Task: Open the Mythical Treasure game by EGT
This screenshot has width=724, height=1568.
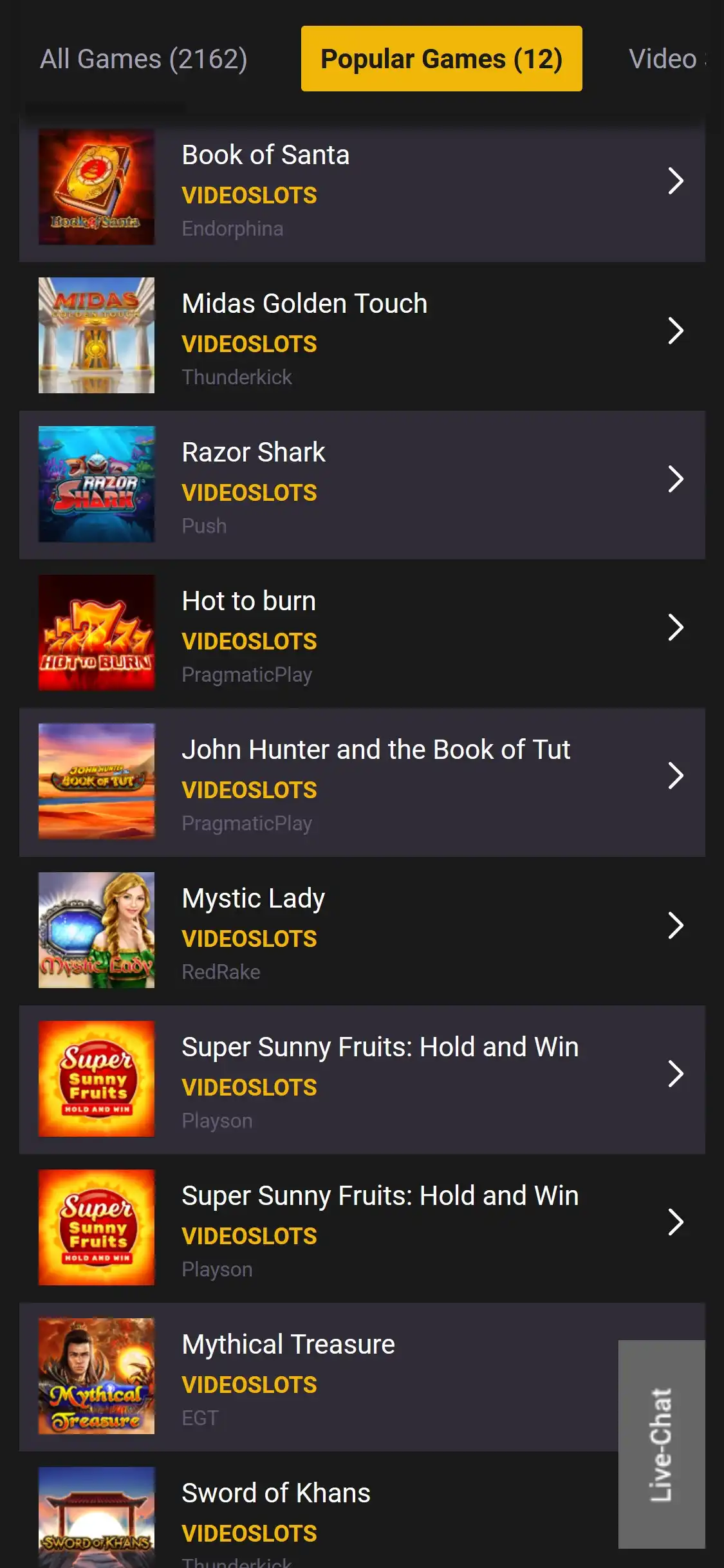Action: [322, 1377]
